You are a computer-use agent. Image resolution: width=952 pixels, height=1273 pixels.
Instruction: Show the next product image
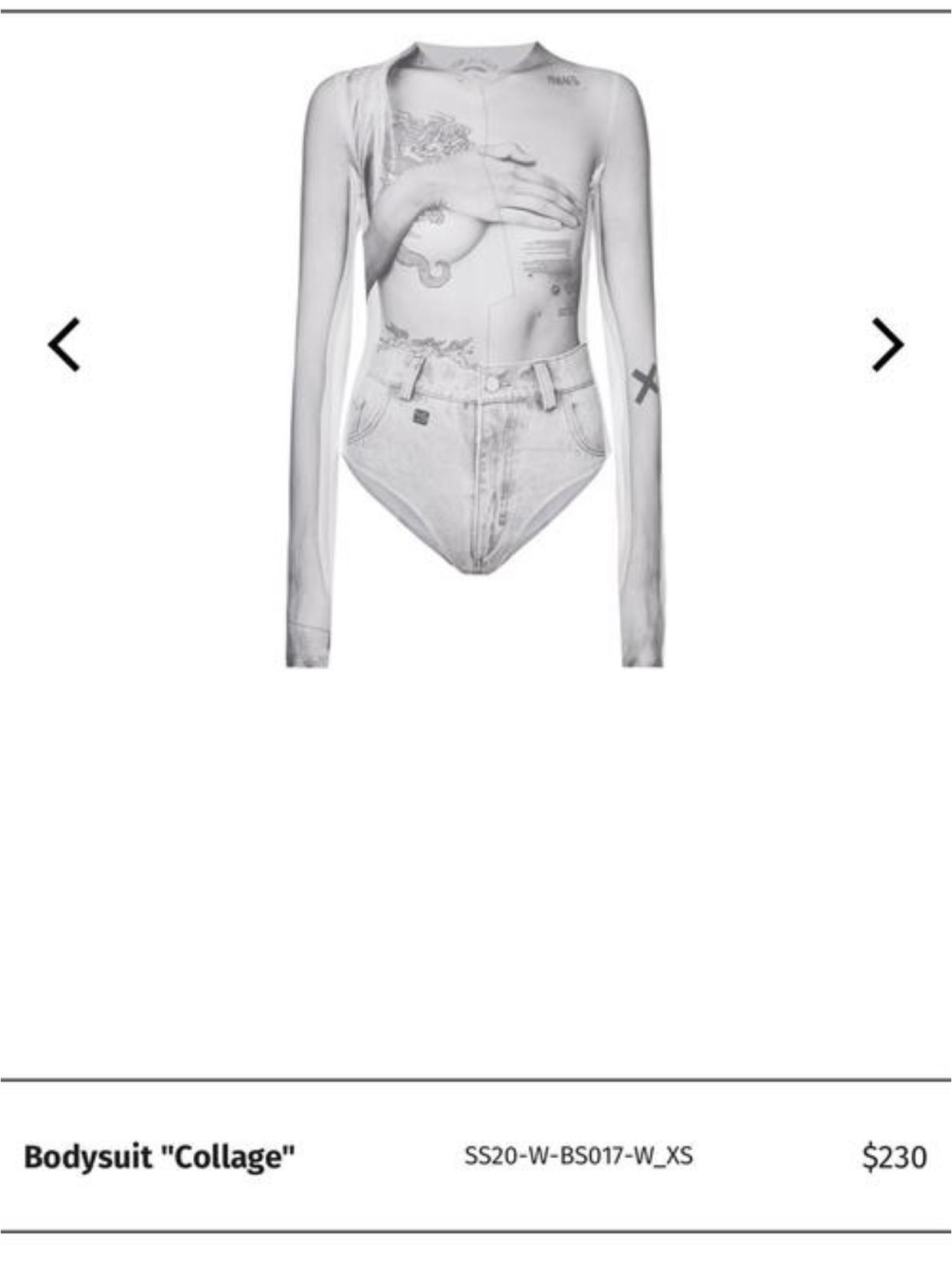[x=888, y=345]
